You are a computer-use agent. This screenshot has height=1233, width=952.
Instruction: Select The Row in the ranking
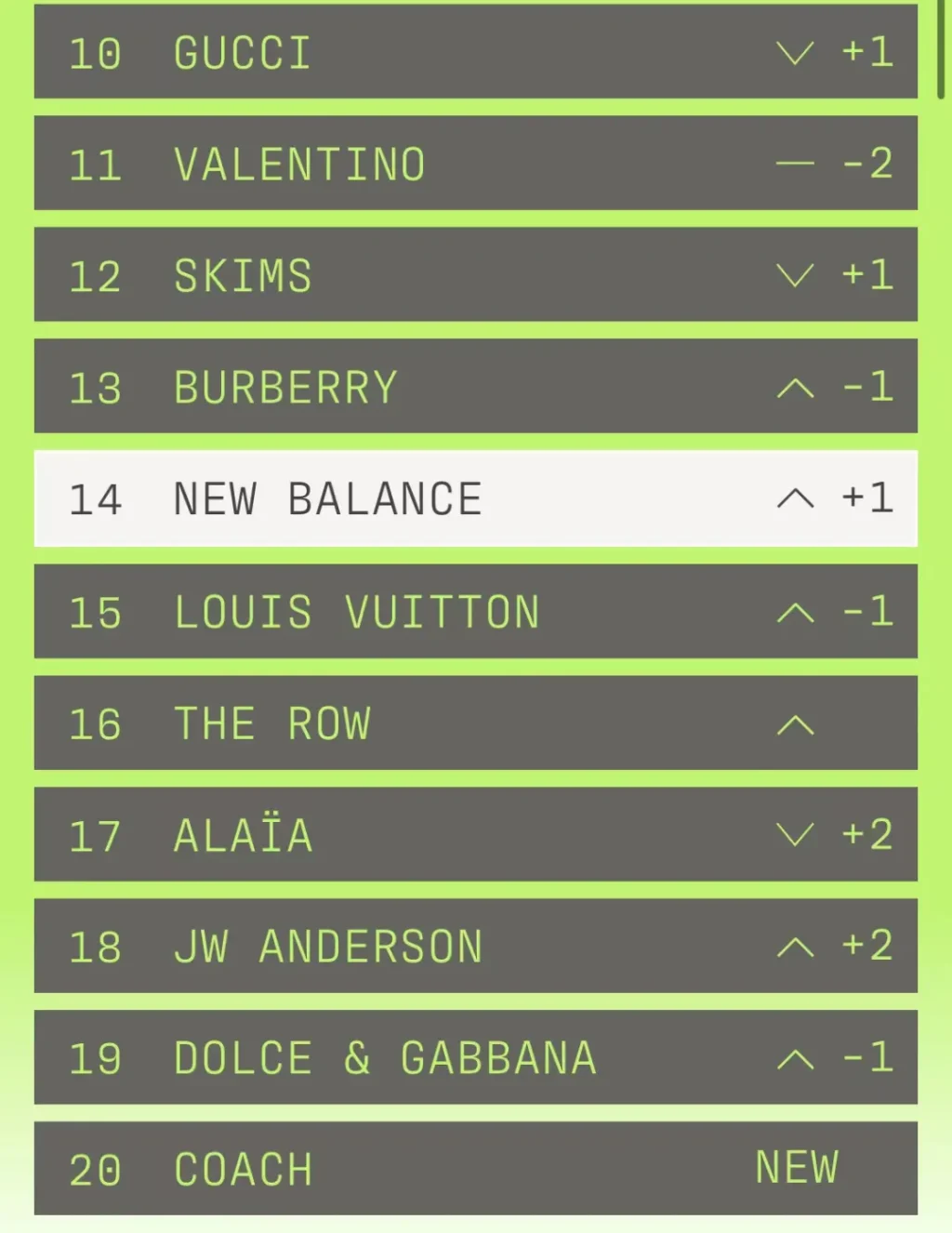pos(475,723)
